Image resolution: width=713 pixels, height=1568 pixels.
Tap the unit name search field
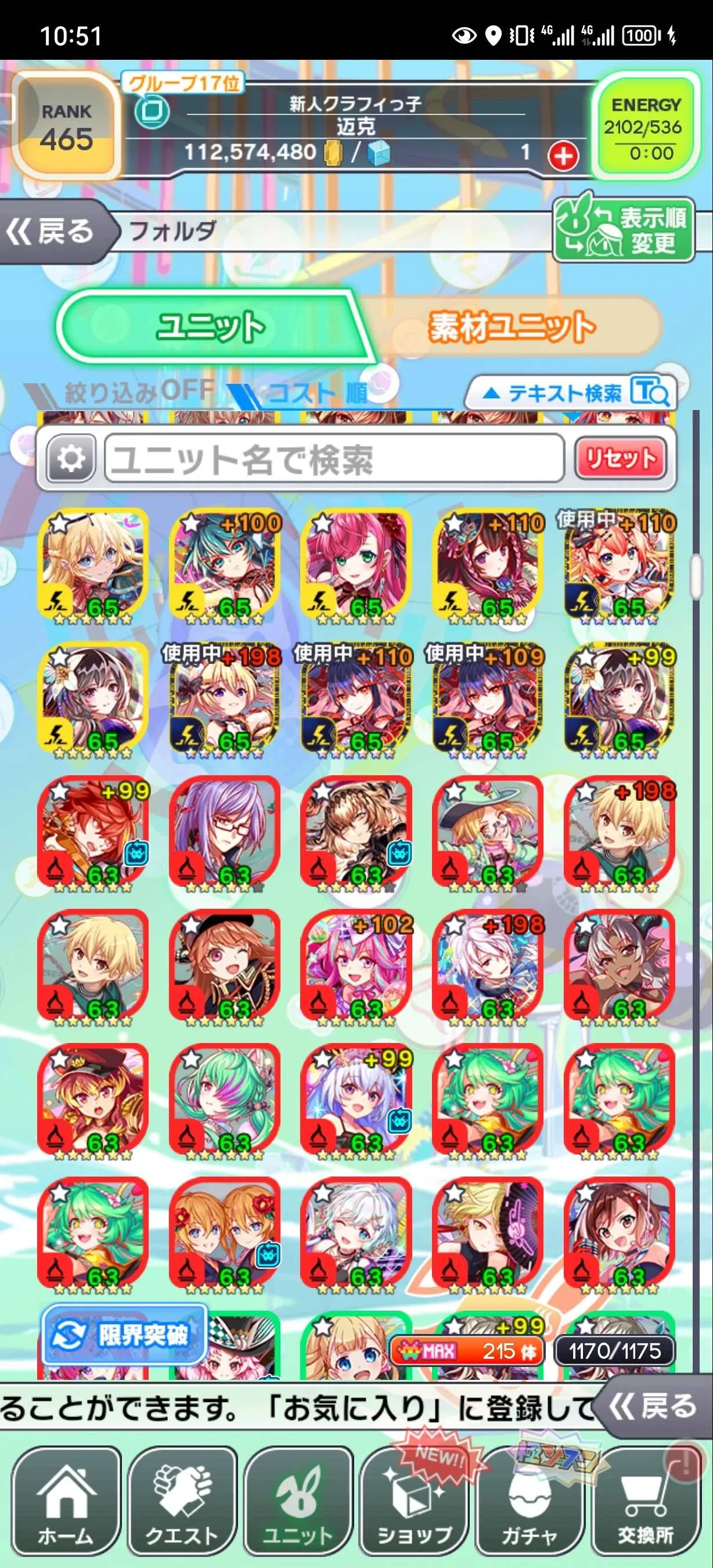click(333, 459)
